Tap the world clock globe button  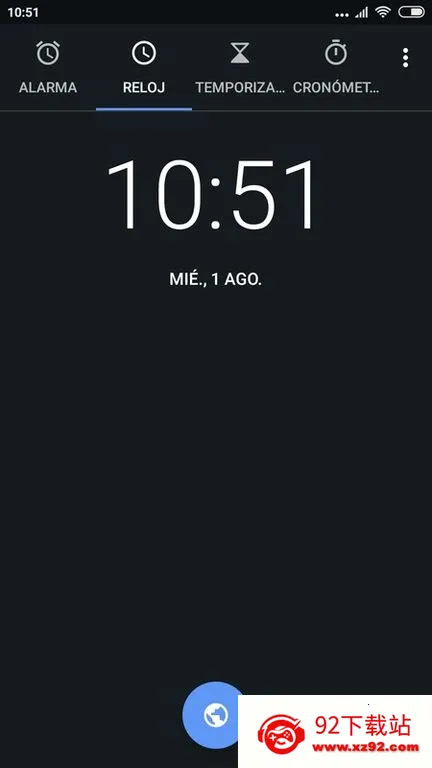pos(216,715)
